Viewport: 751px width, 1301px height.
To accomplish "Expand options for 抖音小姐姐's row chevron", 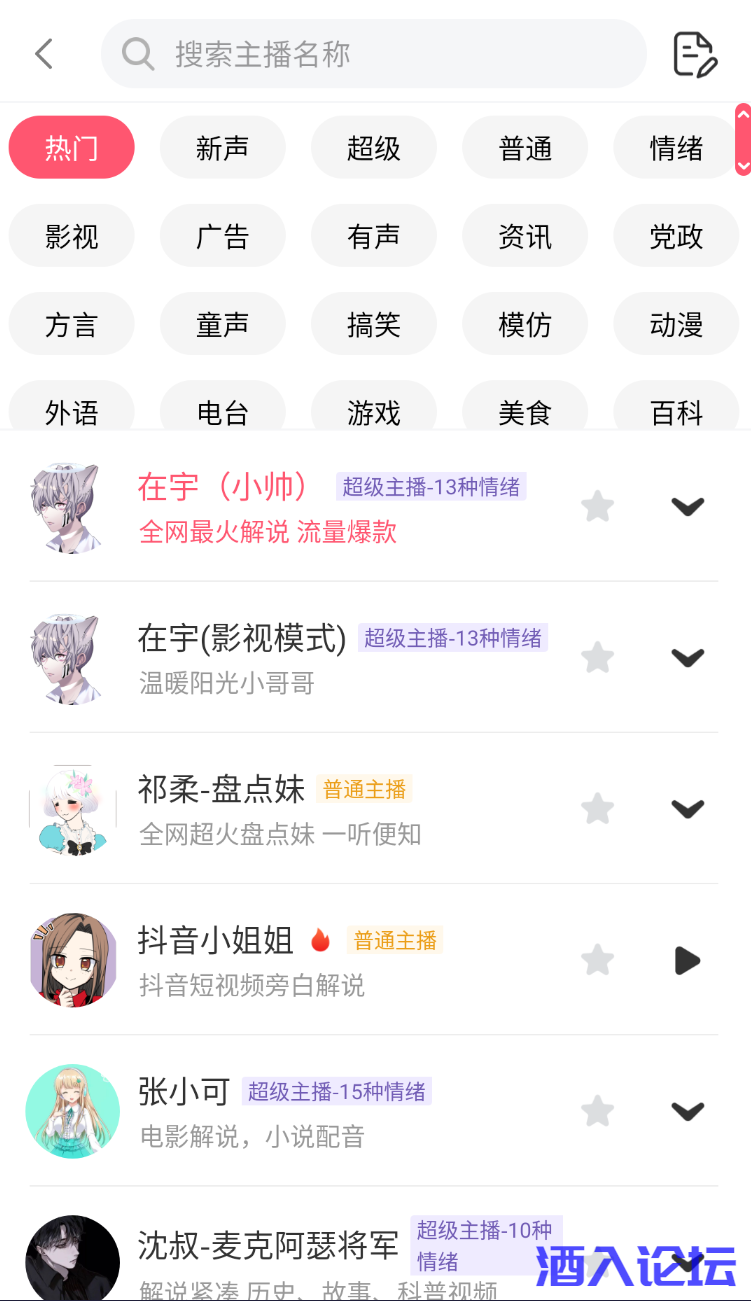I will (687, 961).
